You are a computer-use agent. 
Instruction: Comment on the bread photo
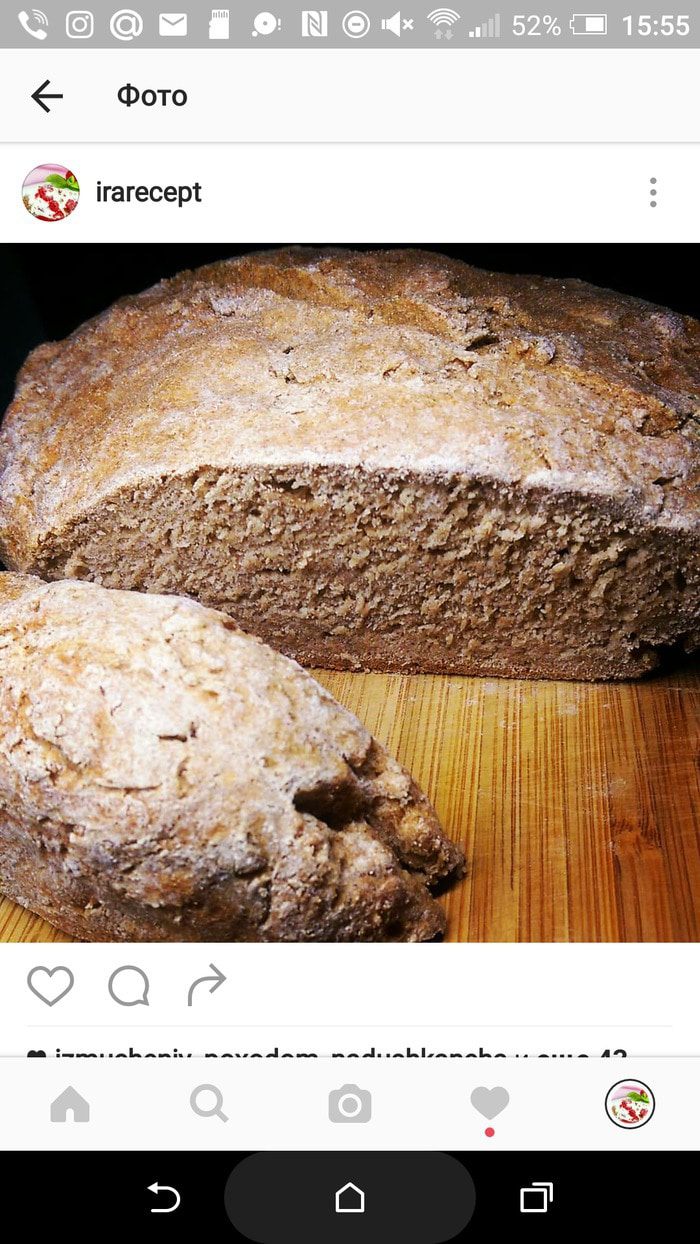tap(129, 986)
